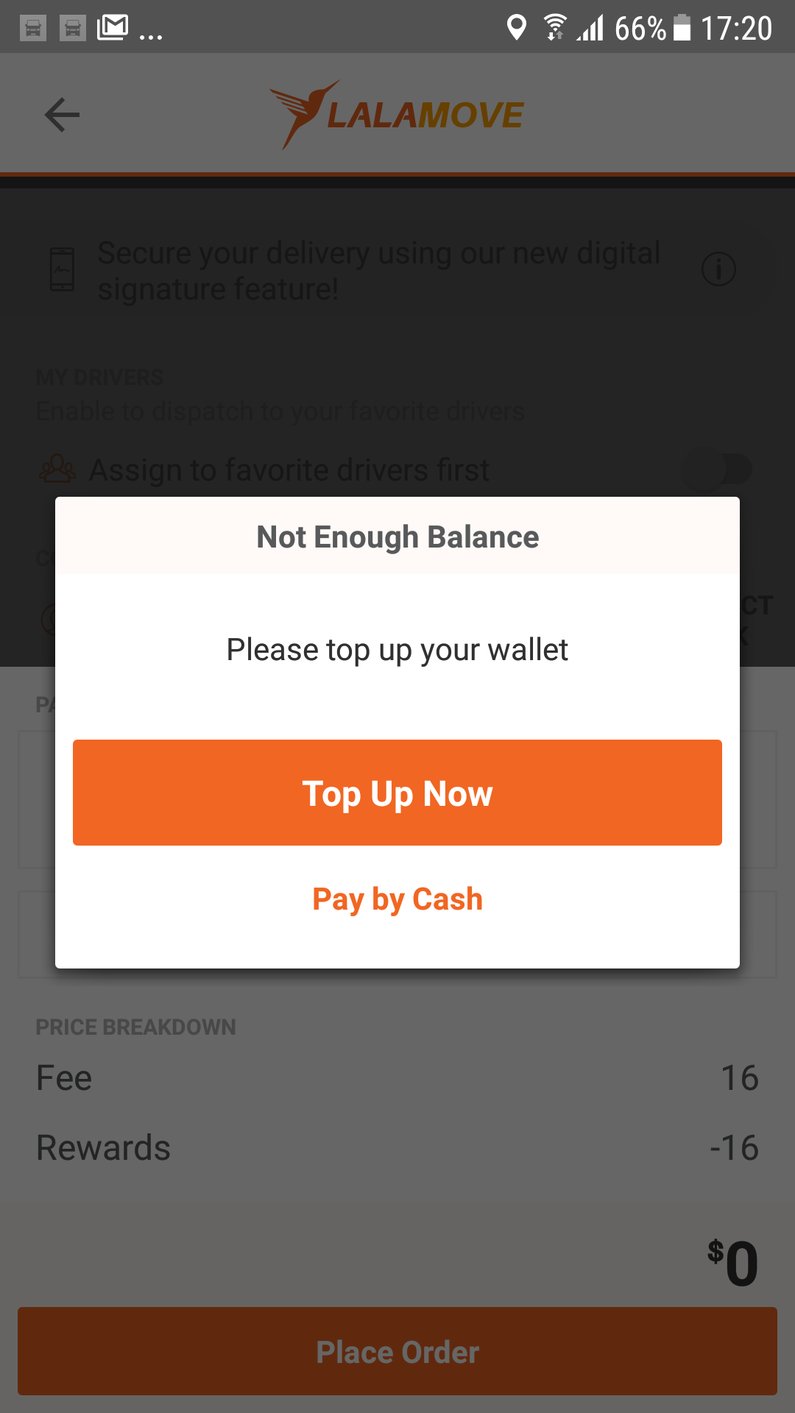Open the Gmail notification in the status bar
This screenshot has width=795, height=1413.
point(112,28)
